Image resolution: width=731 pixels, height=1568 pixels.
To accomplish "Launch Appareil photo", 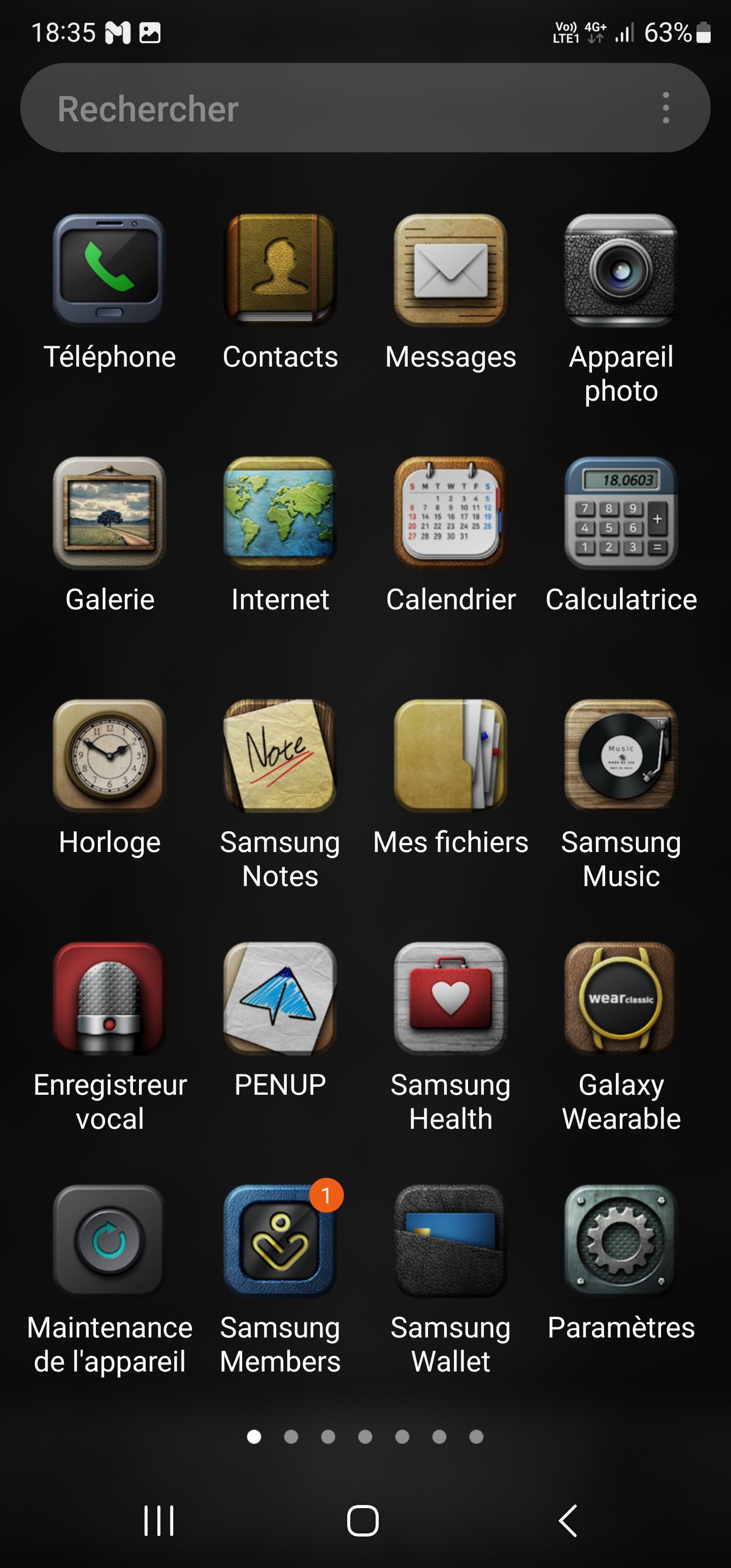I will pos(620,270).
